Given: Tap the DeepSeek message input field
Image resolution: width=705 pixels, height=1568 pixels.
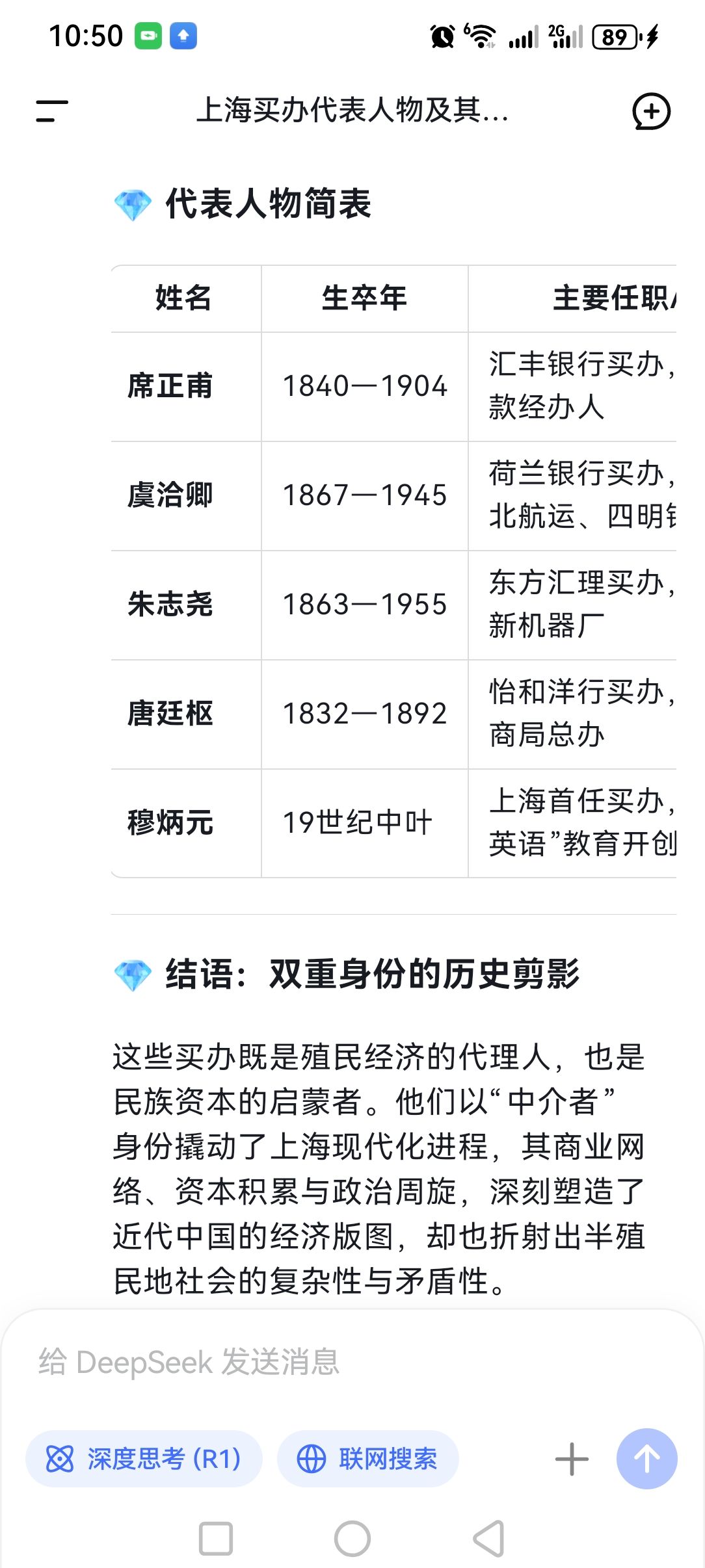Looking at the screenshot, I should pyautogui.click(x=351, y=1362).
